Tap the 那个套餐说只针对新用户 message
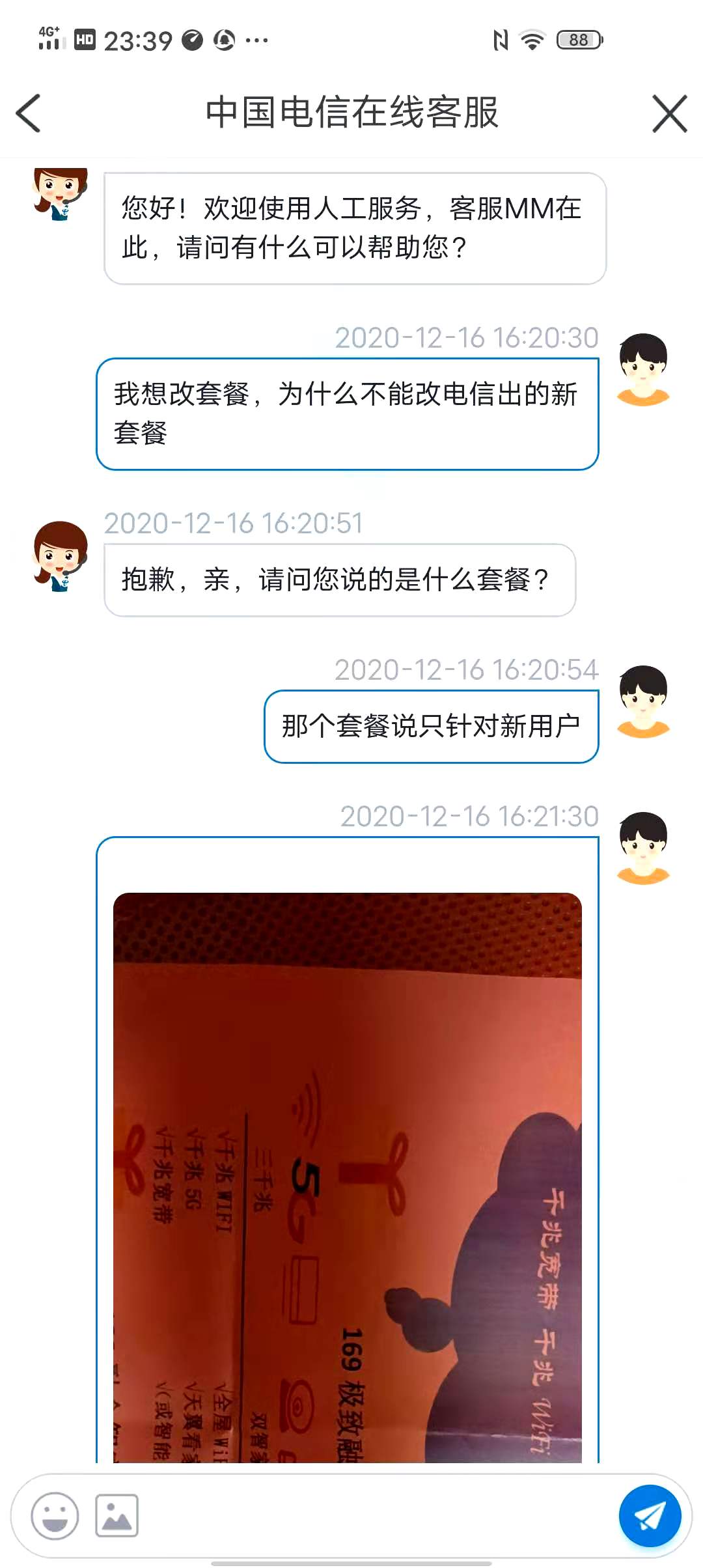 pyautogui.click(x=431, y=725)
